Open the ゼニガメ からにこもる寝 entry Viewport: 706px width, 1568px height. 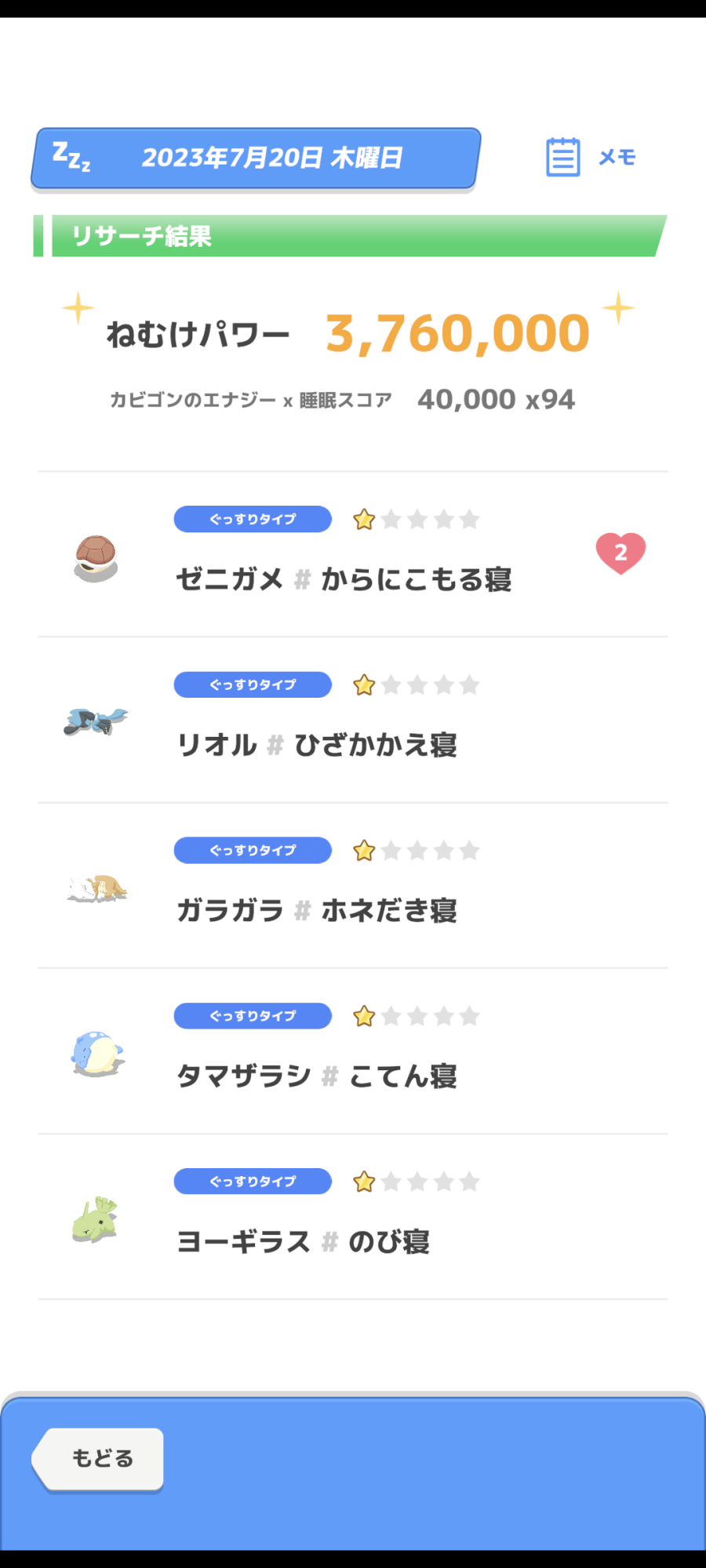(x=353, y=554)
